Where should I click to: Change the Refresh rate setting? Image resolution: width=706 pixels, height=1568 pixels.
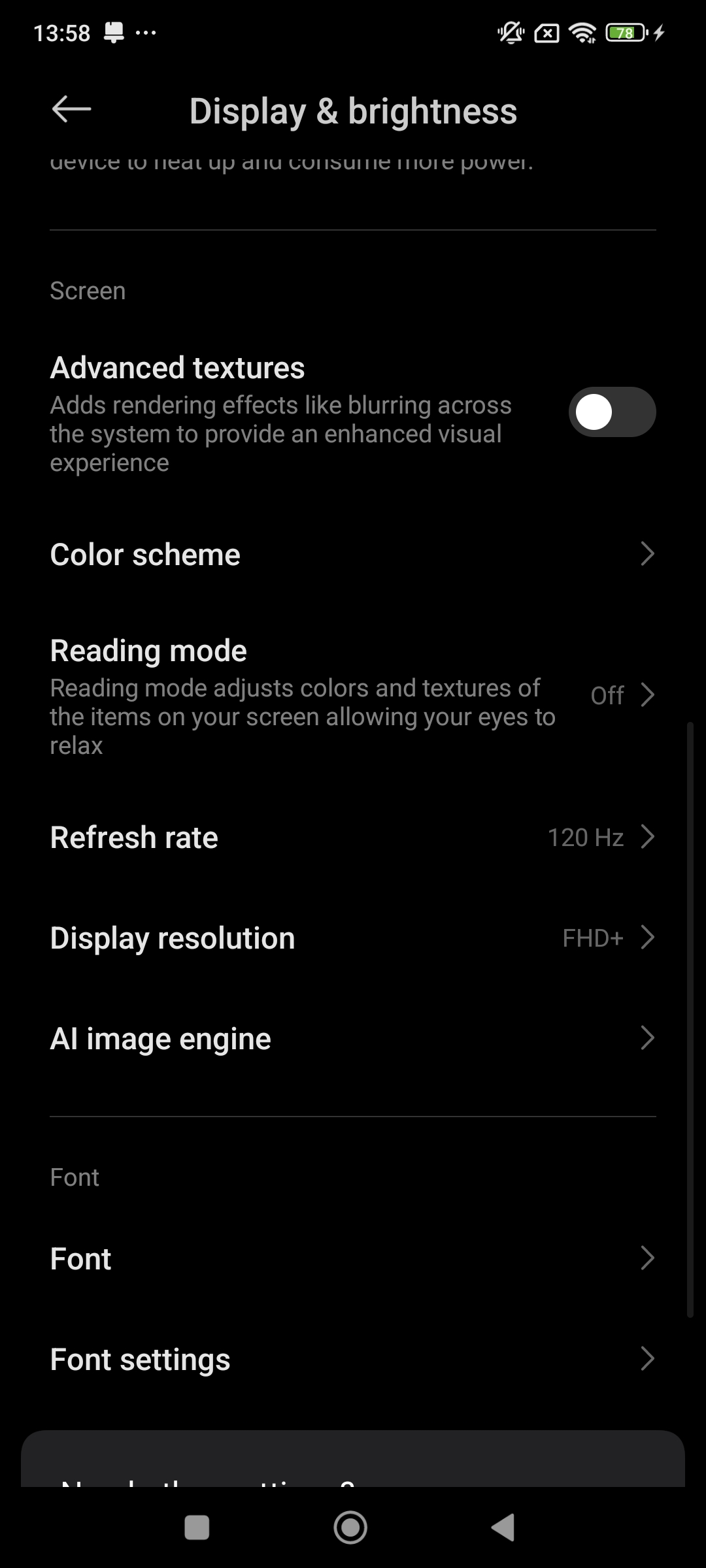point(353,838)
